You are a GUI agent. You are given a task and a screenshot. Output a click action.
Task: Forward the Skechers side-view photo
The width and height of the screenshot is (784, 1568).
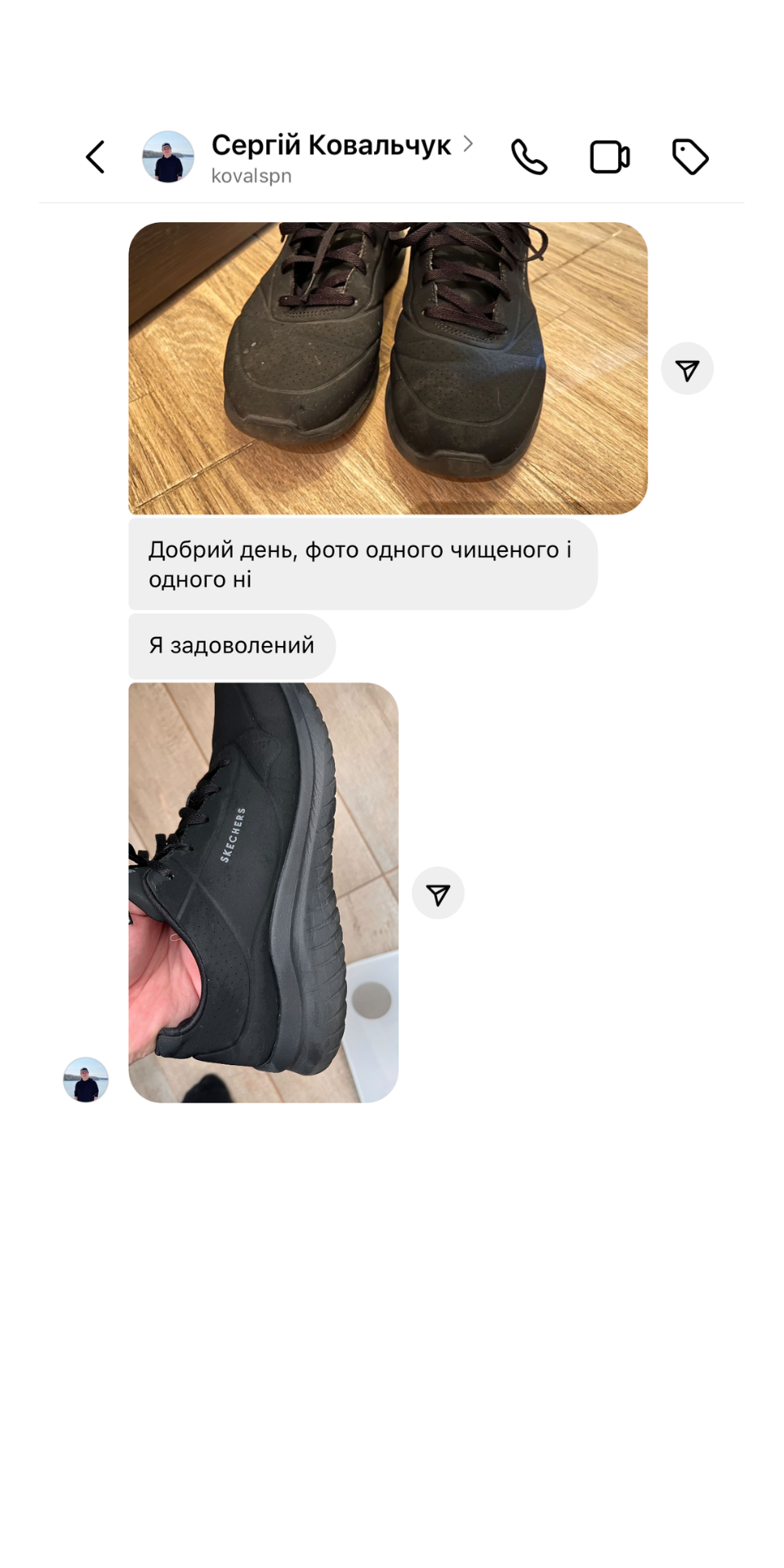pos(438,893)
